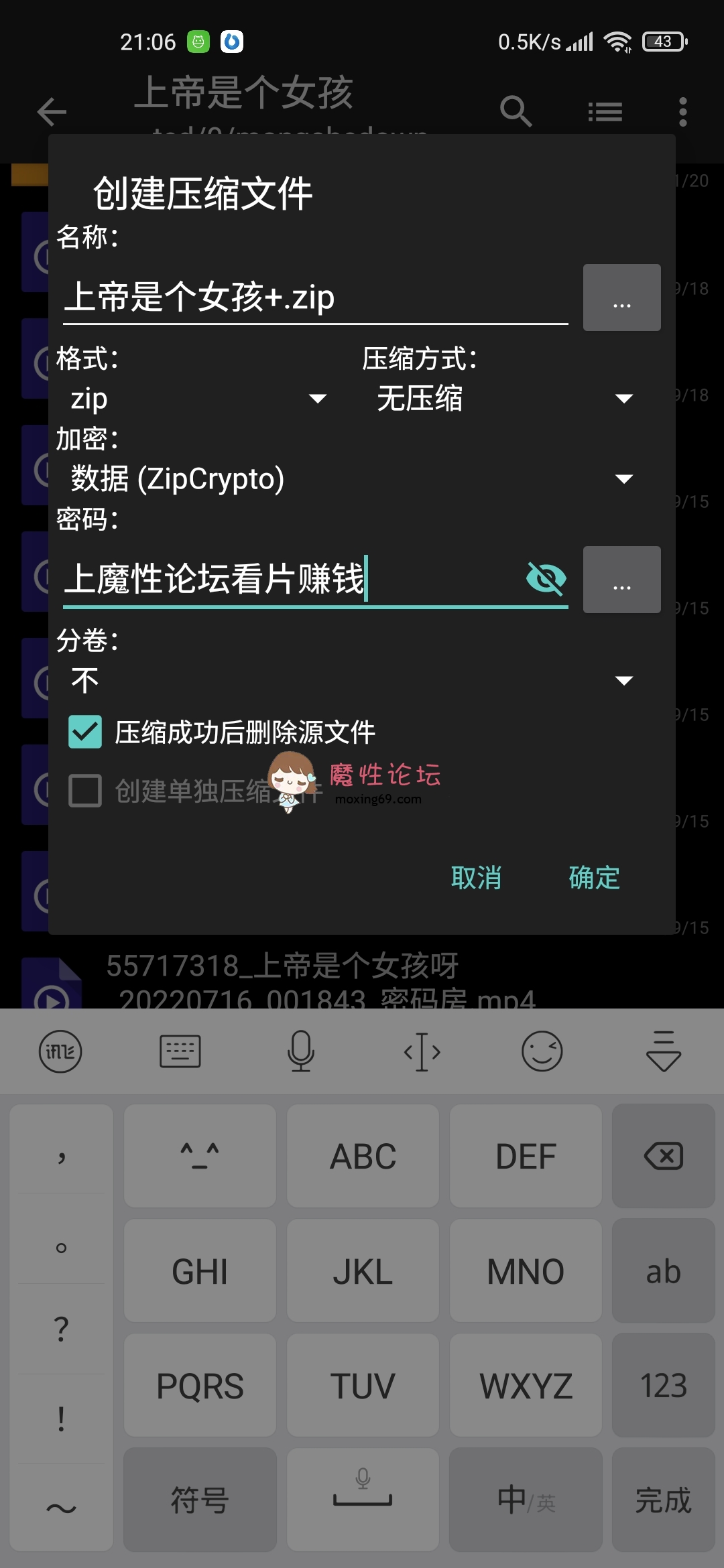Image resolution: width=724 pixels, height=1568 pixels.
Task: Open the 符号 symbols key
Action: 200,1500
